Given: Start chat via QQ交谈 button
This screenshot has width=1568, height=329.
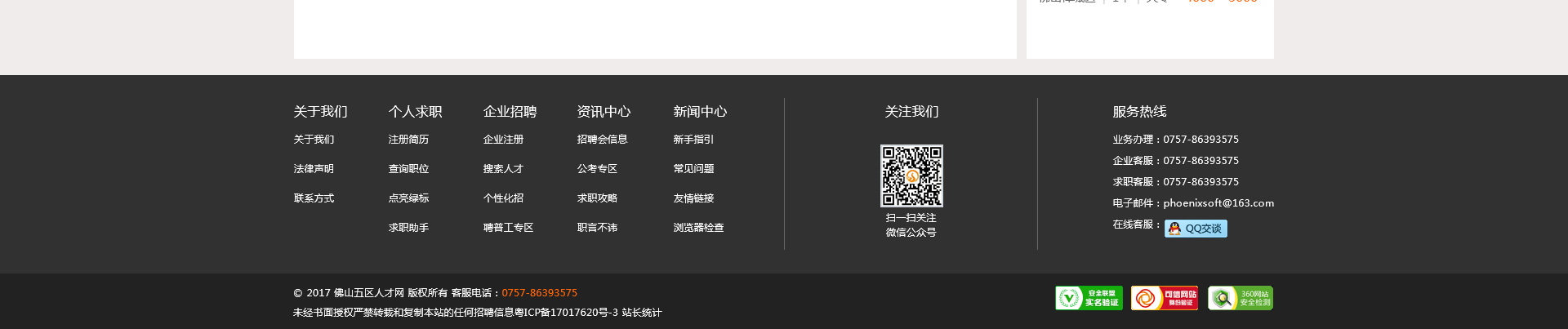Looking at the screenshot, I should click(x=1196, y=229).
